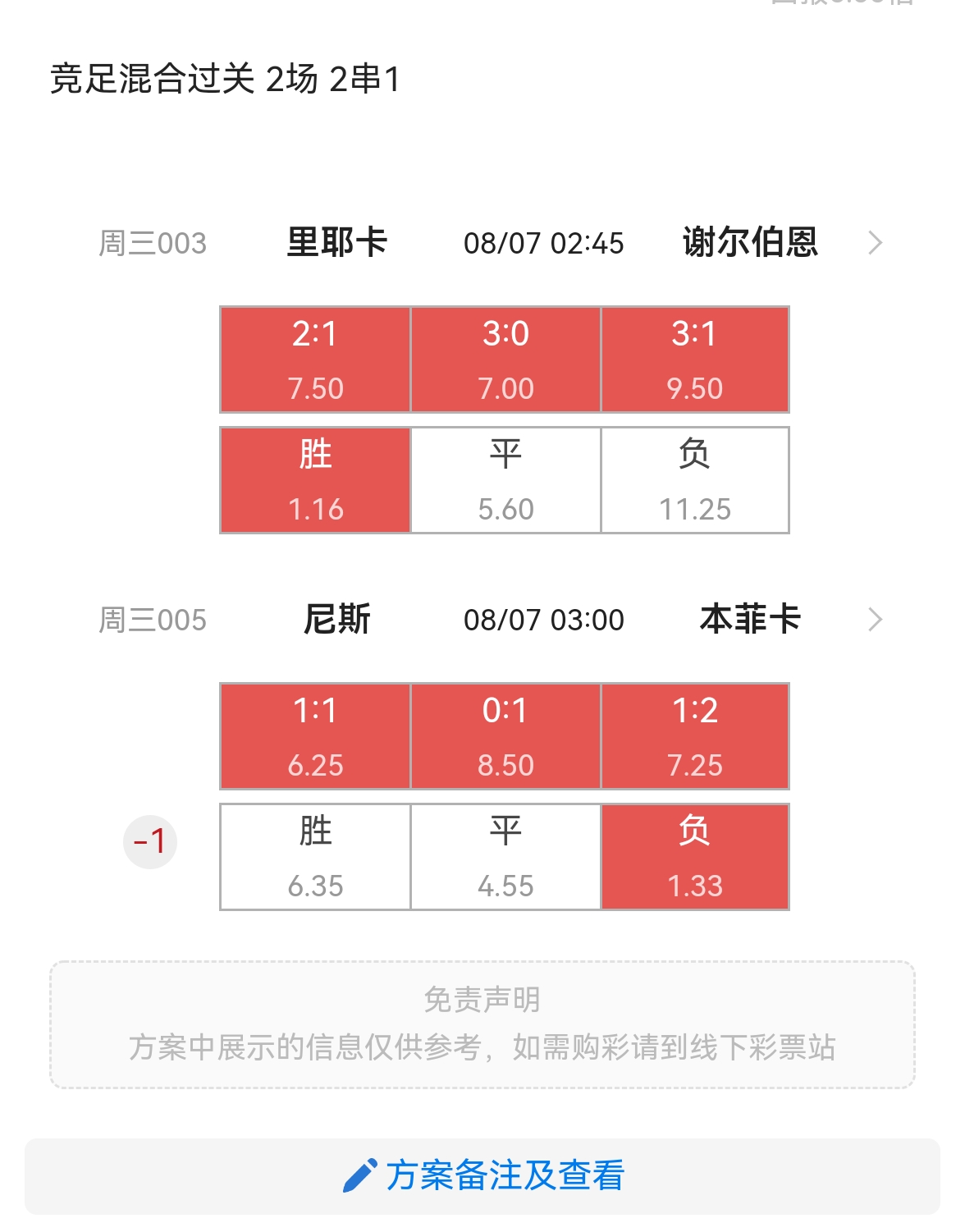Select the 胜 6.35 win option for 尼斯
This screenshot has height=1232, width=965.
314,855
